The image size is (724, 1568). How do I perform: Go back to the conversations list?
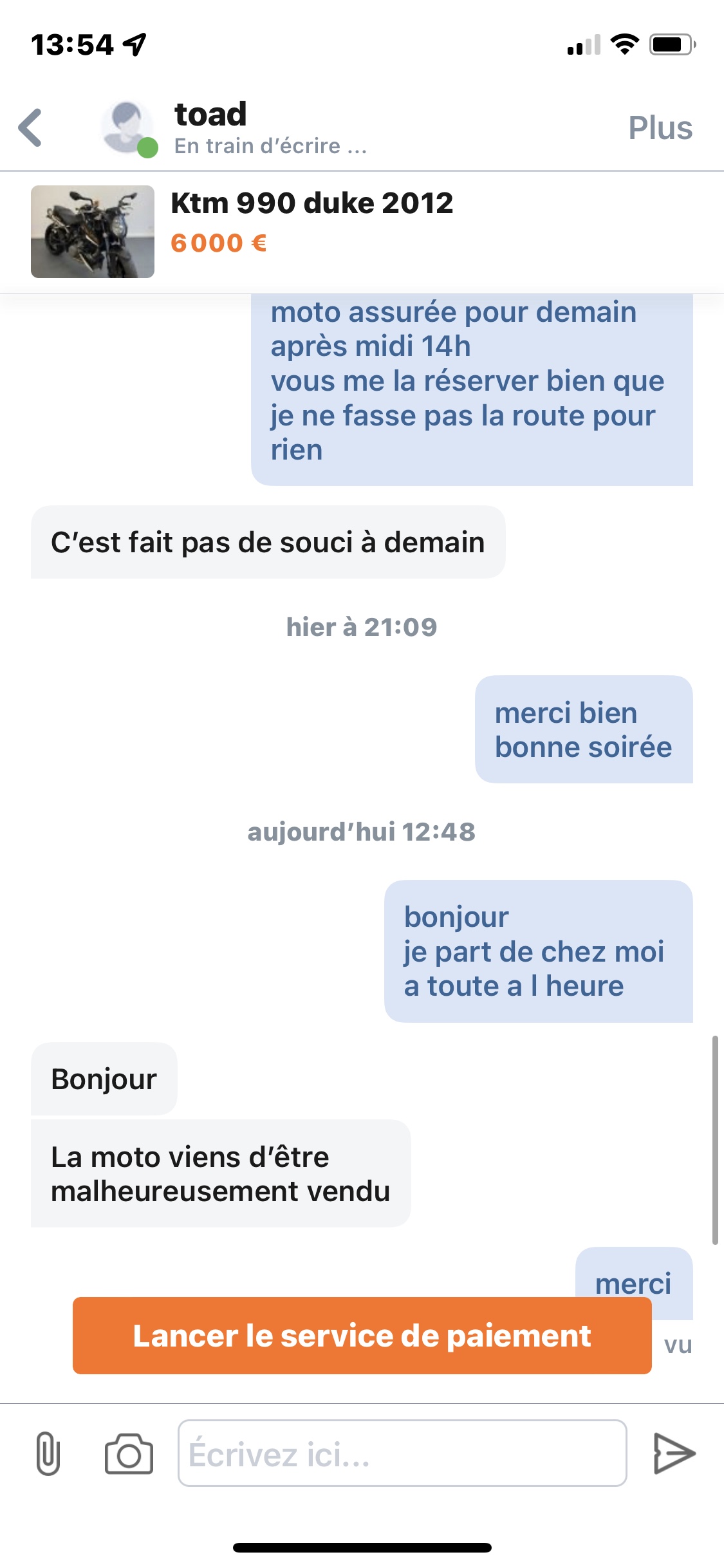click(30, 127)
